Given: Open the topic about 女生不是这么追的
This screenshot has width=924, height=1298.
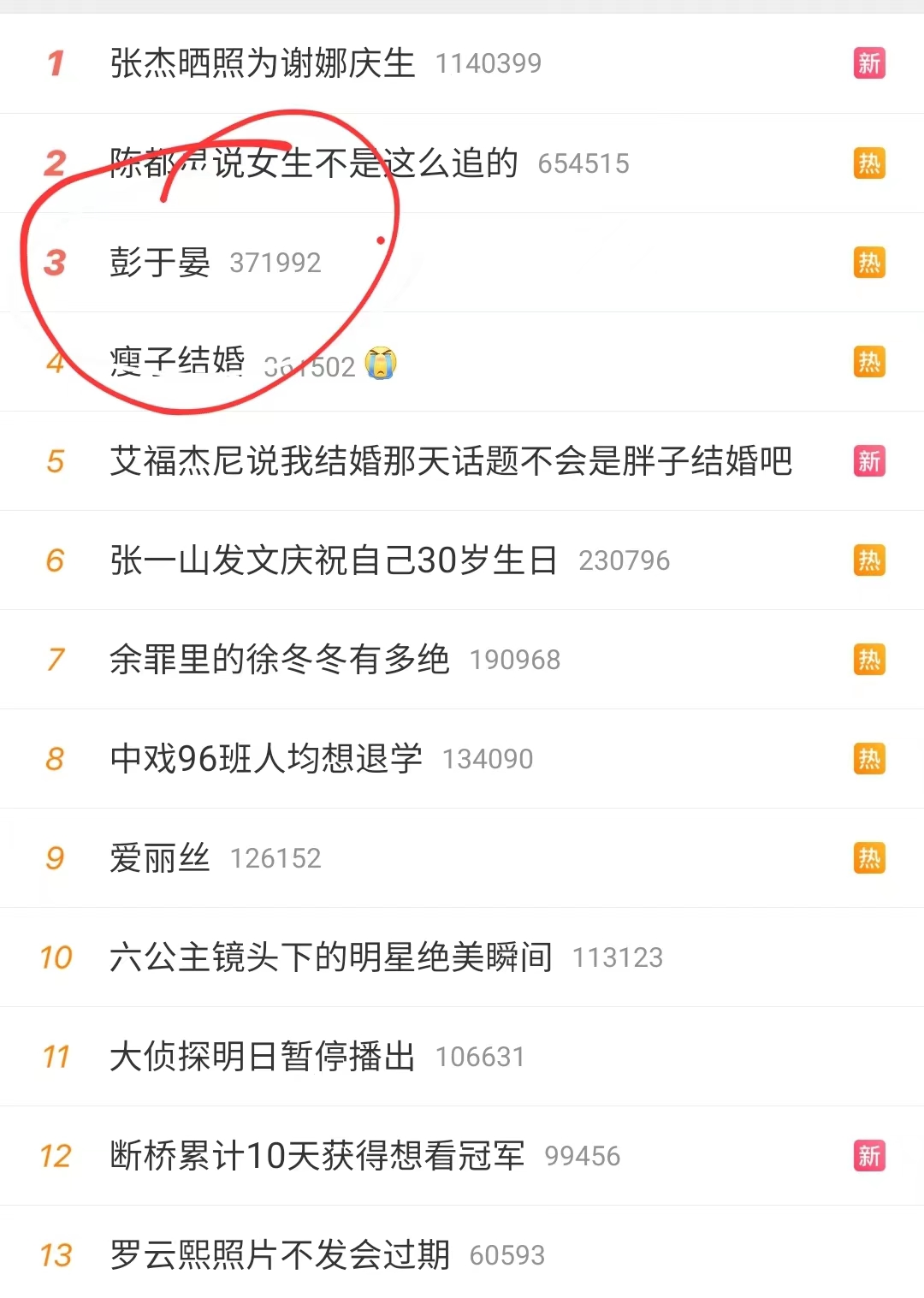Looking at the screenshot, I should pyautogui.click(x=314, y=163).
